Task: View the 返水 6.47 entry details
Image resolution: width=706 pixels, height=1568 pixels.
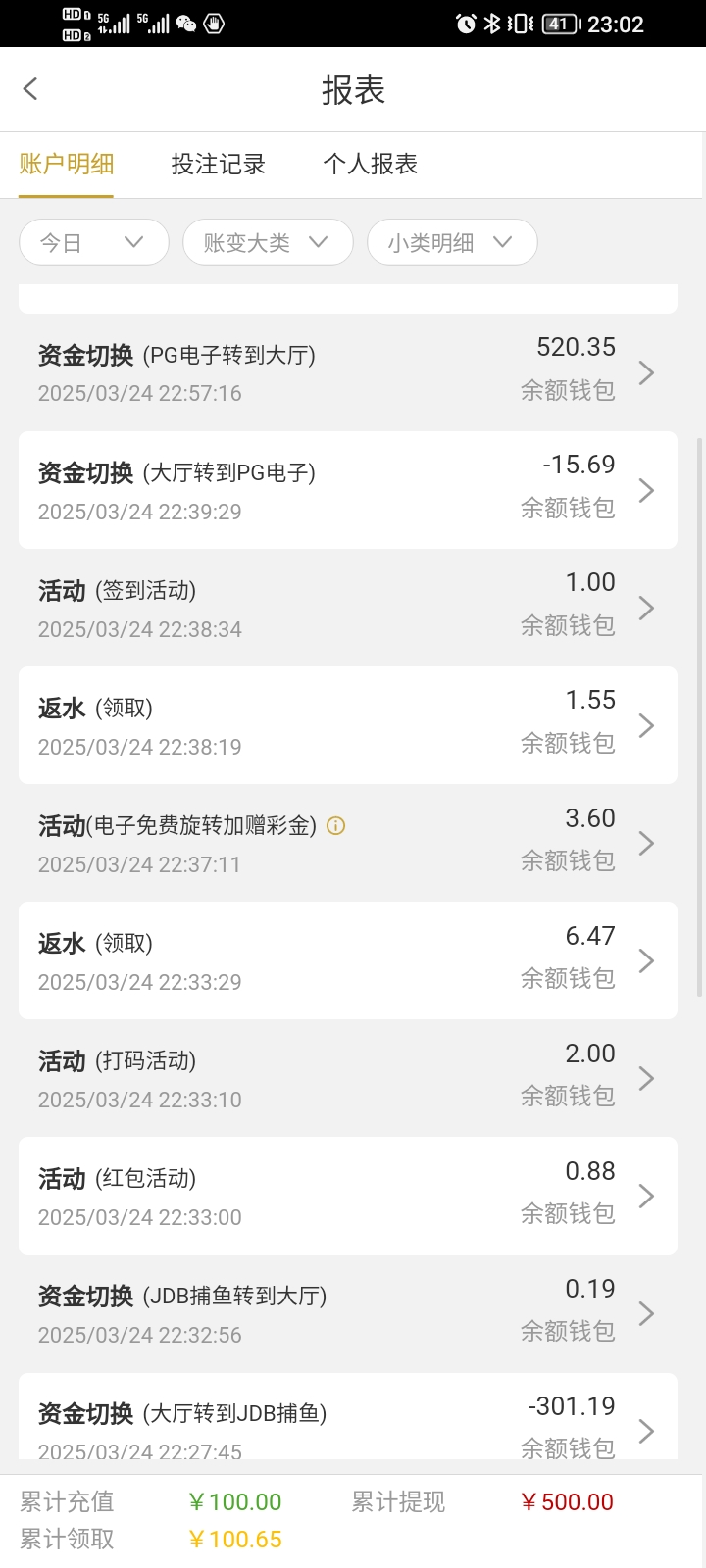Action: coord(347,960)
